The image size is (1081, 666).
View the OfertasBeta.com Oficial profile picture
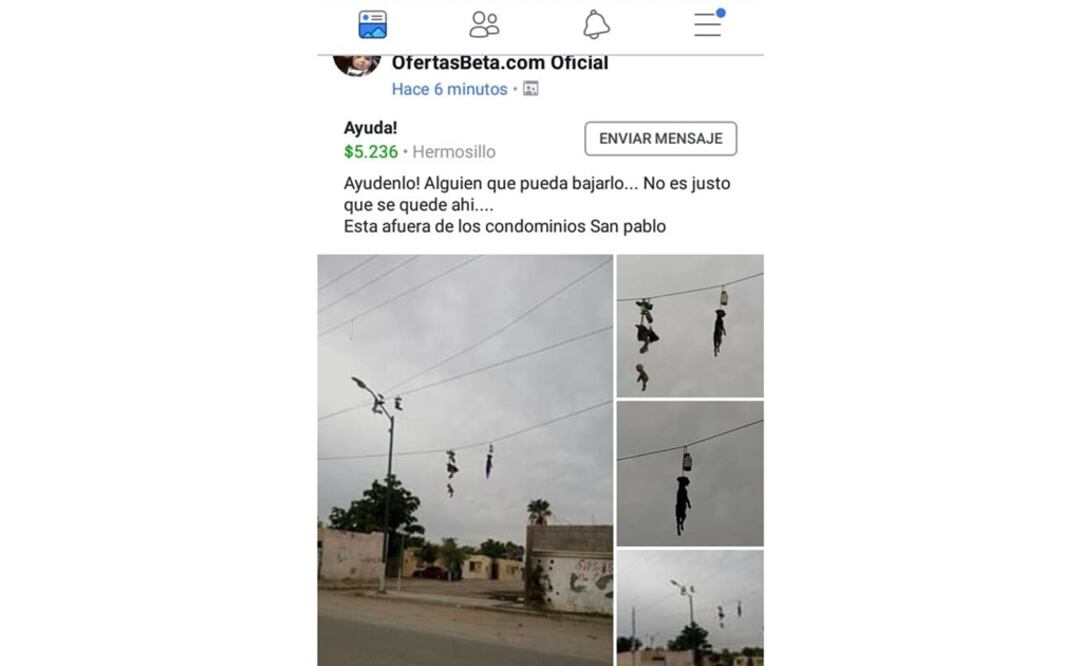[x=357, y=63]
